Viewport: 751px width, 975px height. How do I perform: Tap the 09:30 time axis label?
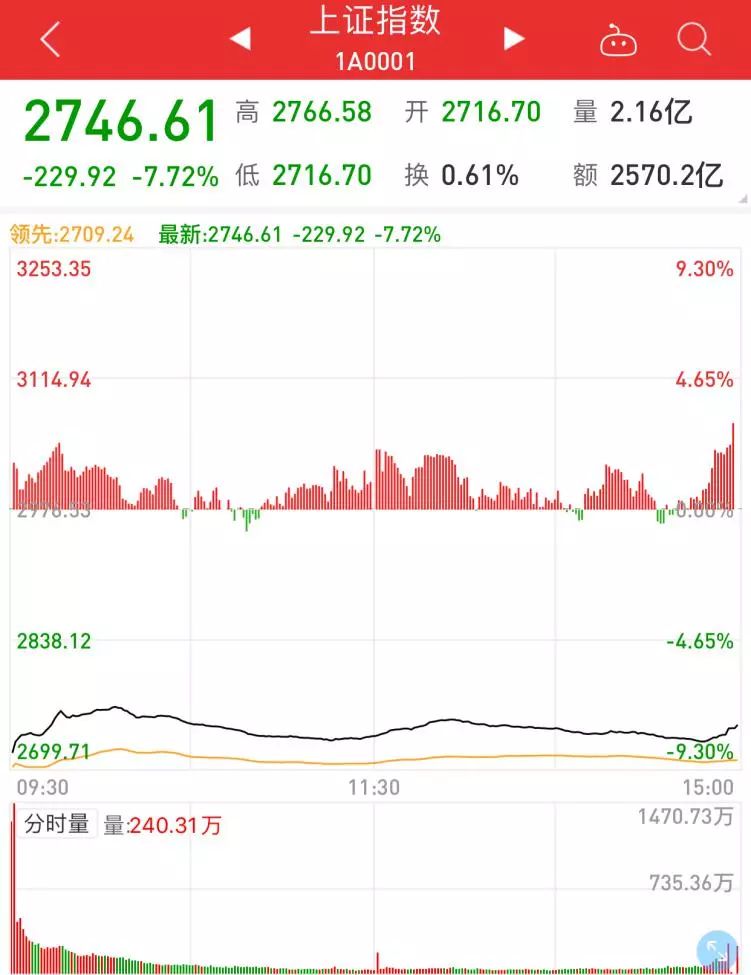point(43,787)
